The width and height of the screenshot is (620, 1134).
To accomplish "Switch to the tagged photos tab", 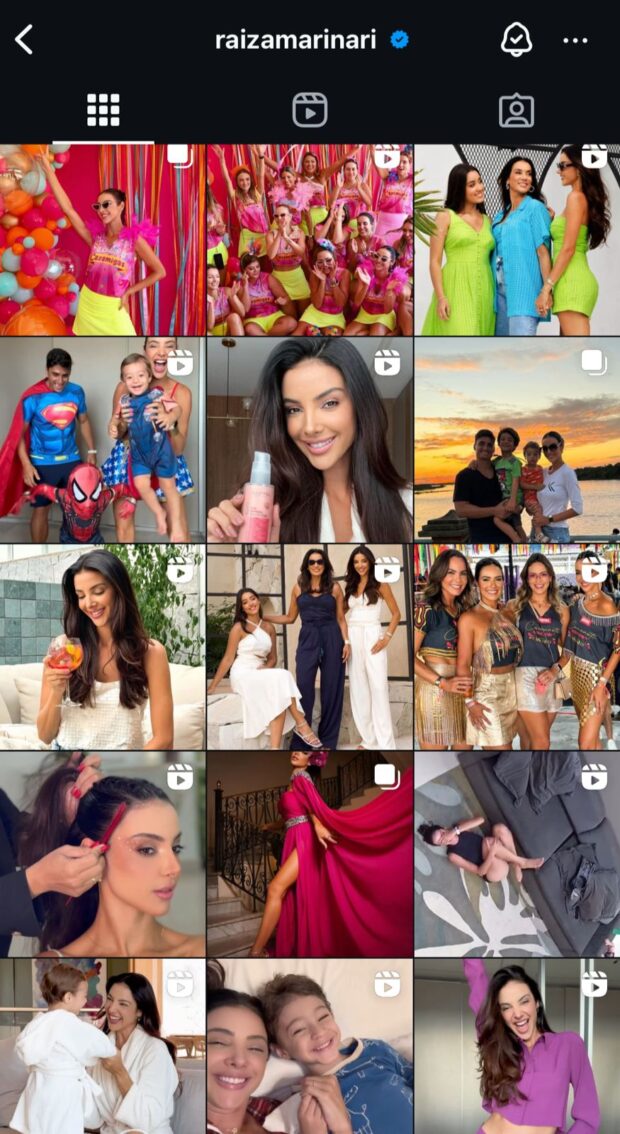I will click(x=516, y=110).
